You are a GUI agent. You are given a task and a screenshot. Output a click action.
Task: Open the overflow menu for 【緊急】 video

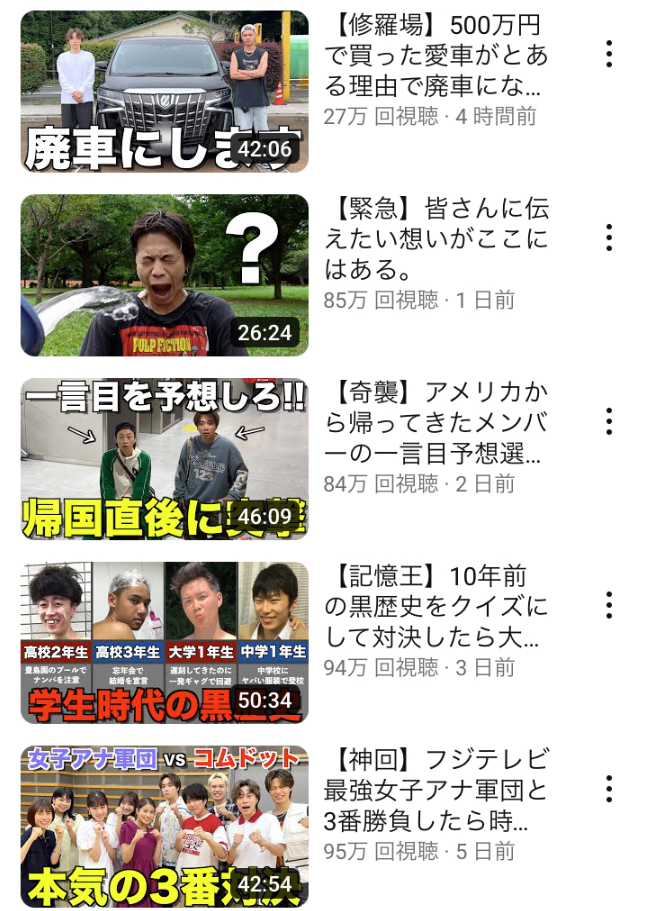(x=609, y=238)
